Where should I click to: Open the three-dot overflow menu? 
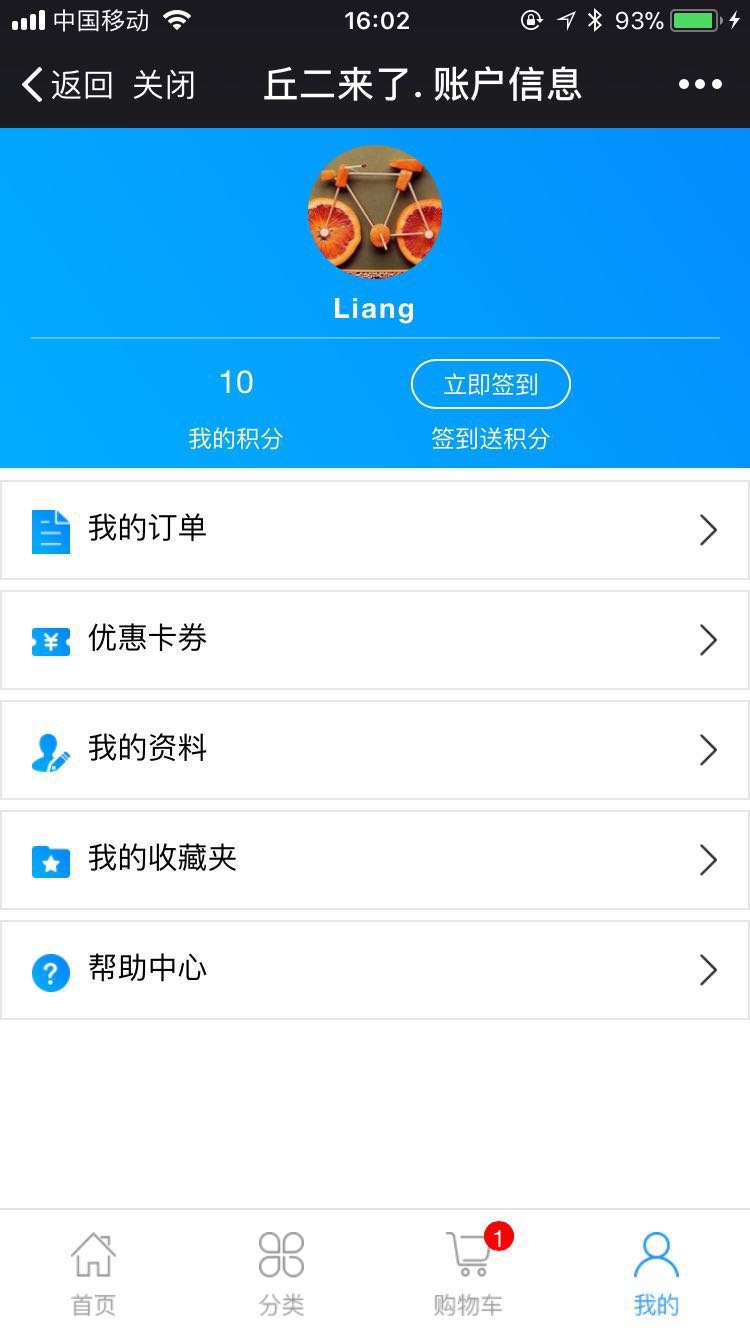pos(700,85)
